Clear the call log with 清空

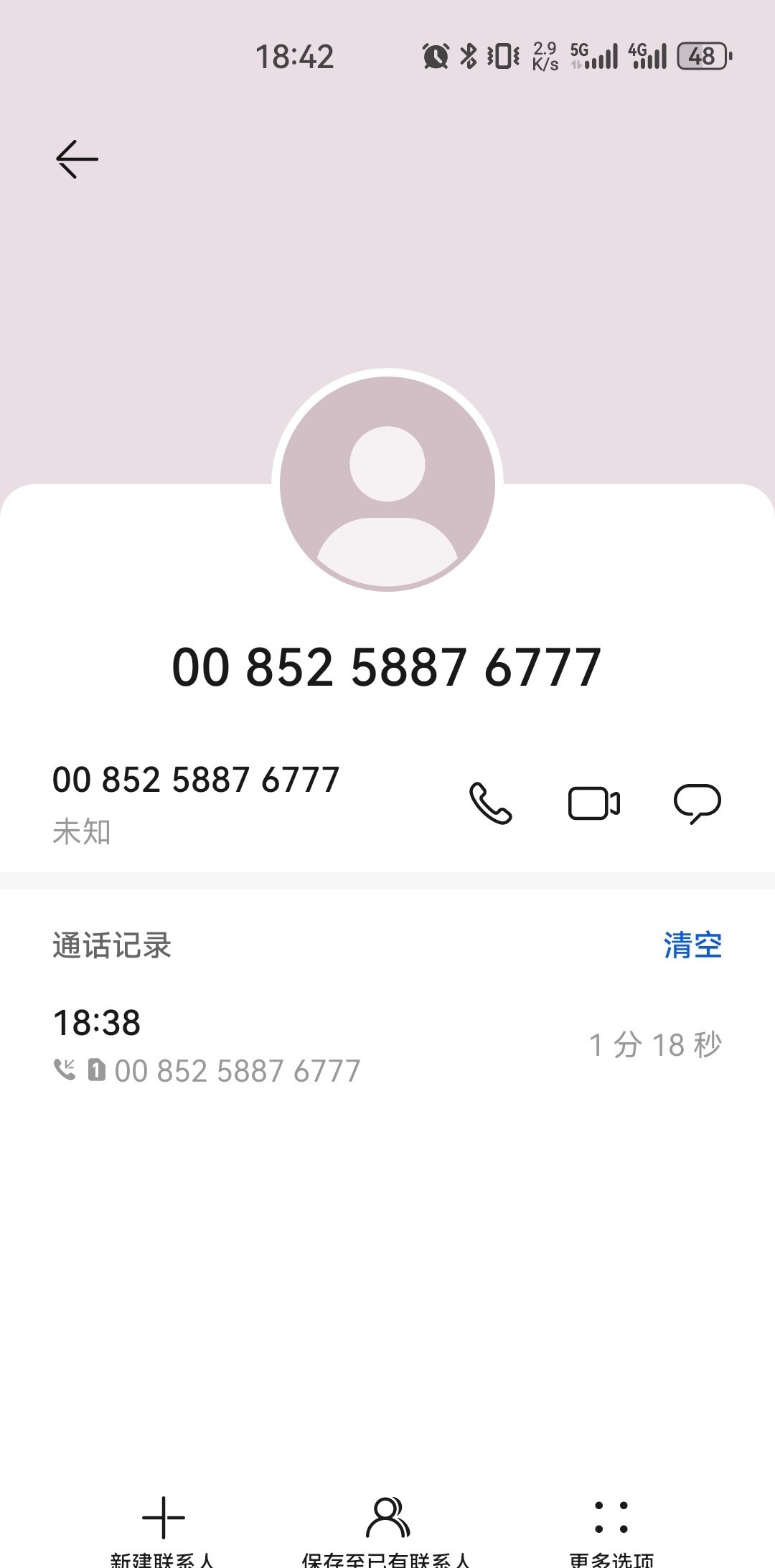(692, 945)
